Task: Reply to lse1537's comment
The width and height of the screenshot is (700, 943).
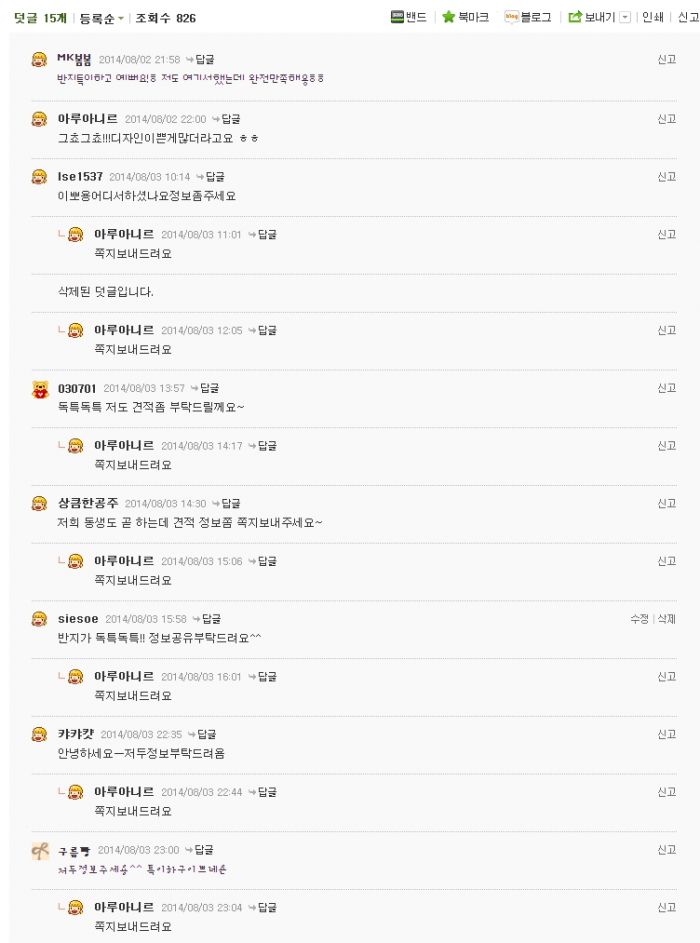Action: click(x=211, y=177)
